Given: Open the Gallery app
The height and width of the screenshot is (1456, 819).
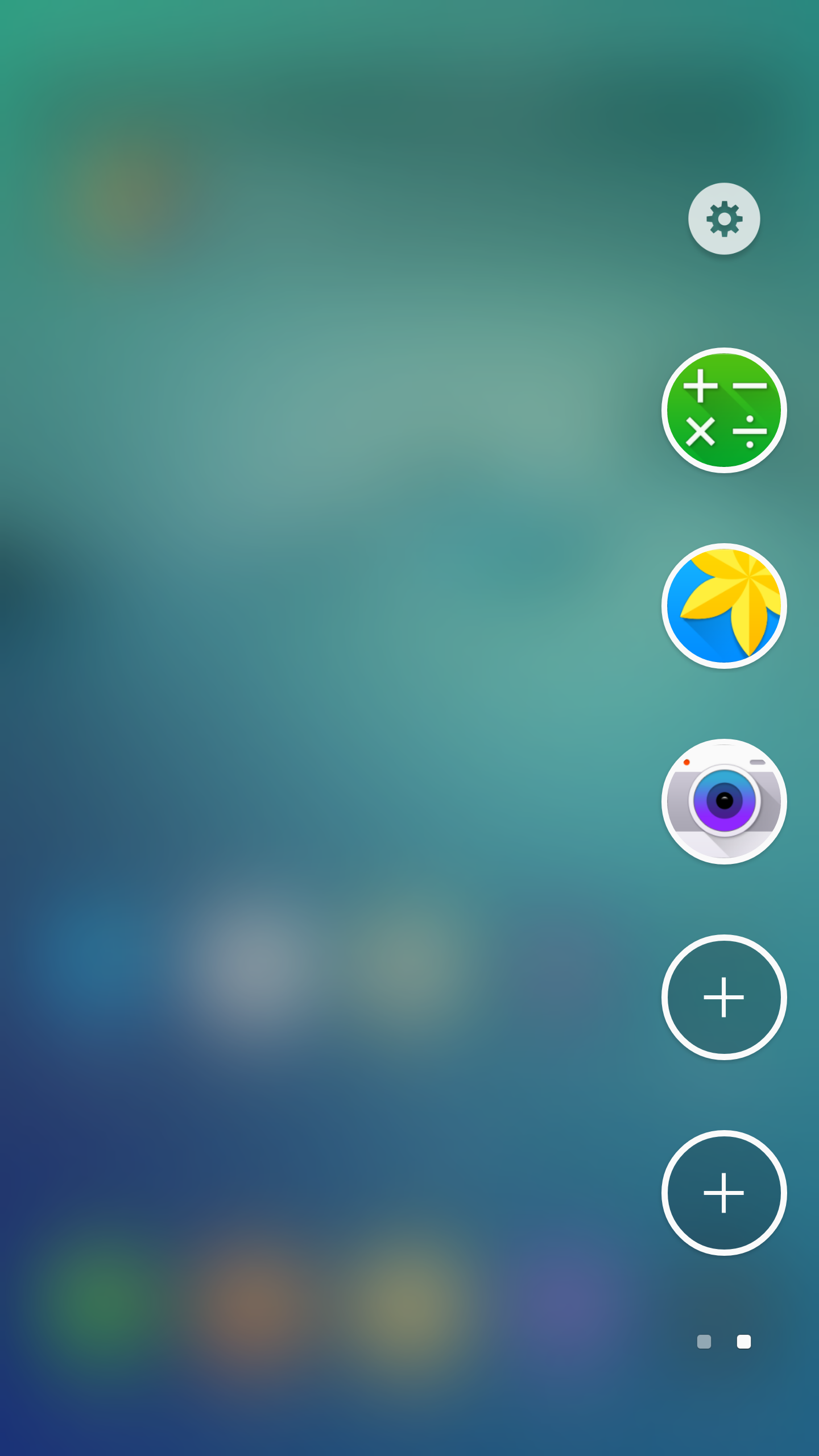Looking at the screenshot, I should [x=724, y=606].
